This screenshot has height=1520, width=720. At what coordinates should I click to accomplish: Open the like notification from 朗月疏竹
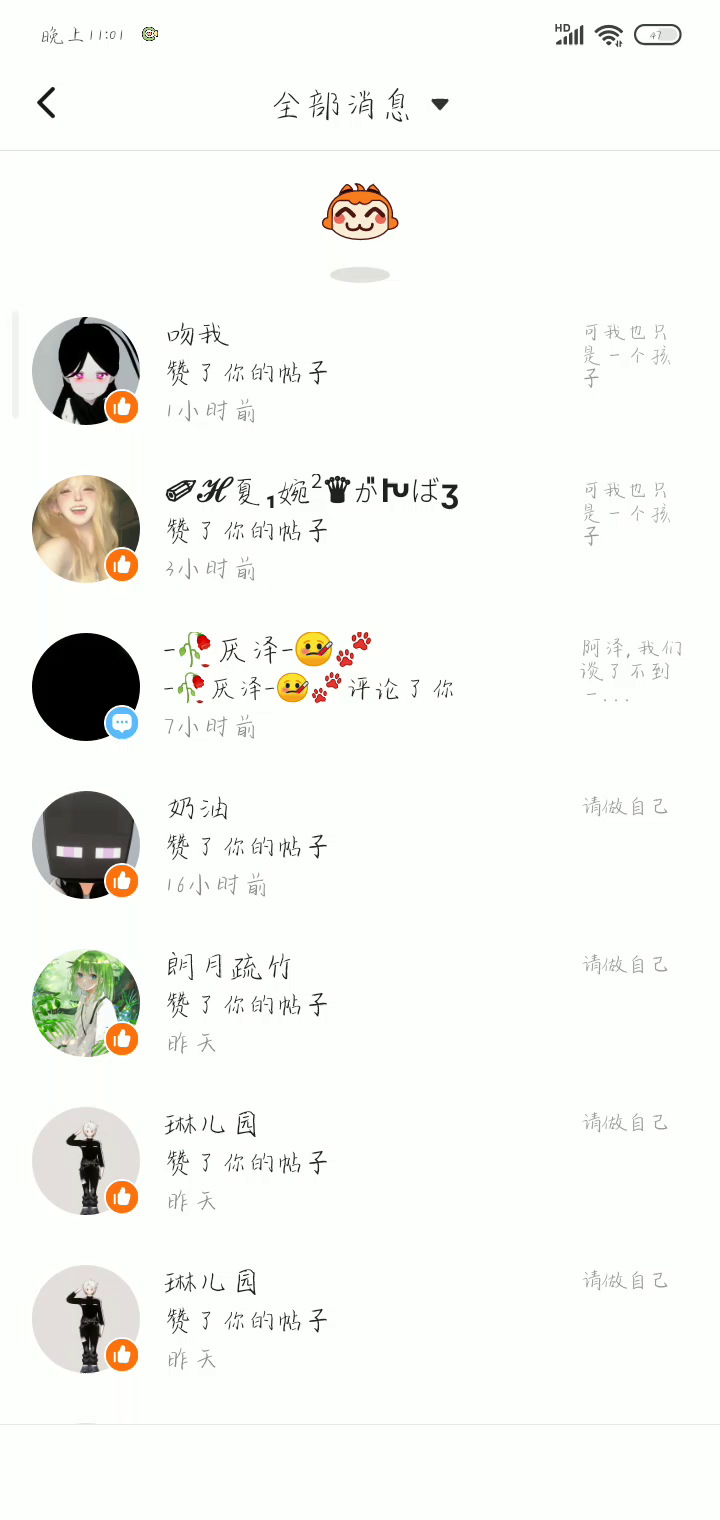360,1004
